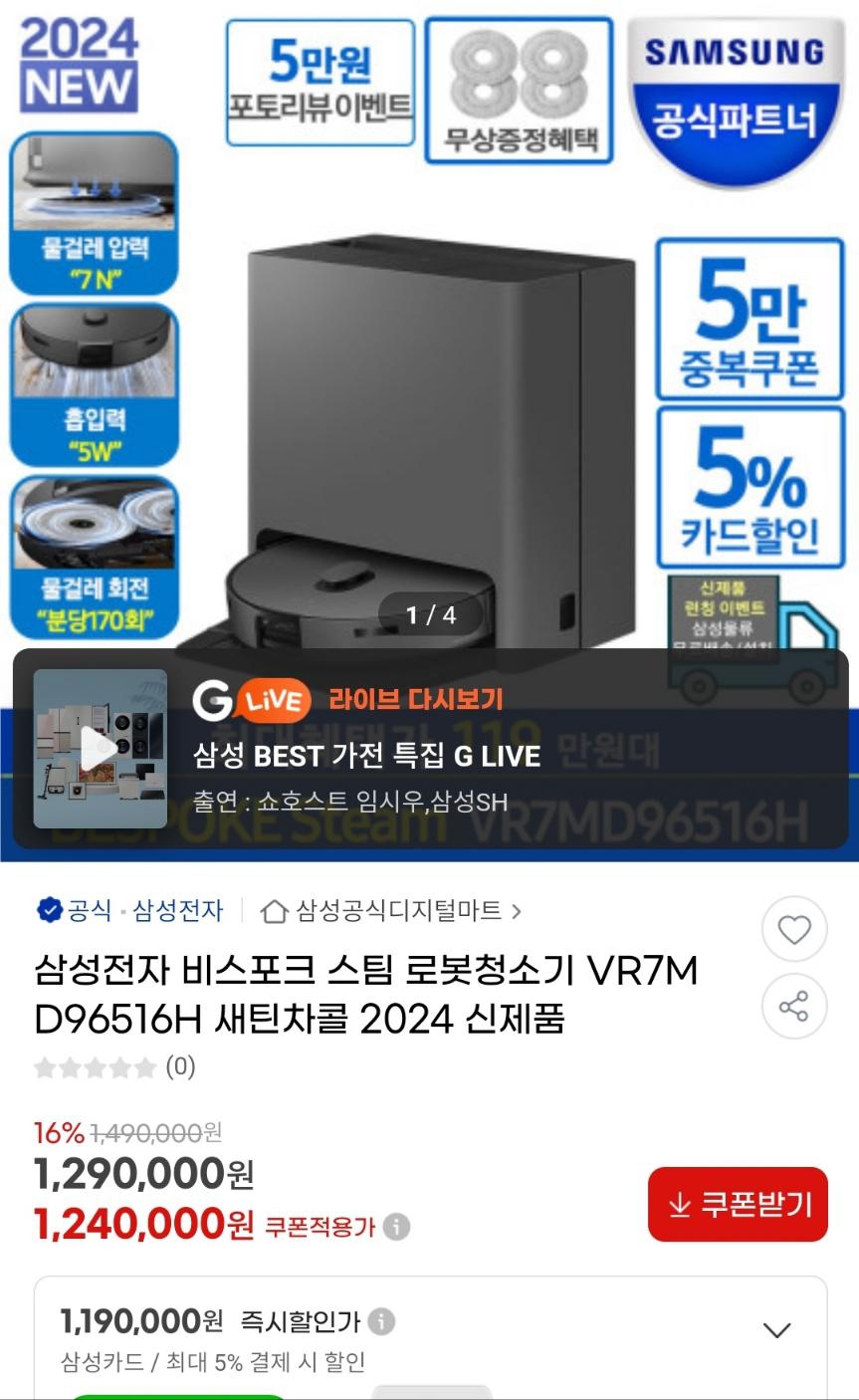Add this product to wishlist with the heart
The width and height of the screenshot is (859, 1400).
(793, 930)
